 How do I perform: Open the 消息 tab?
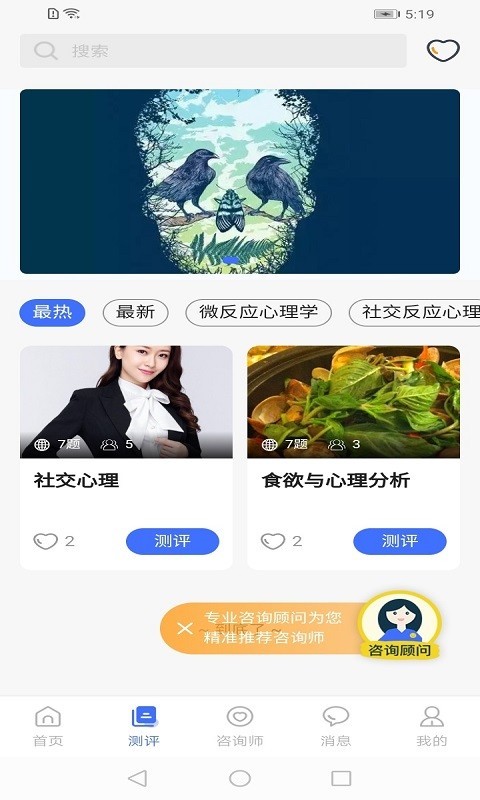pos(336,726)
